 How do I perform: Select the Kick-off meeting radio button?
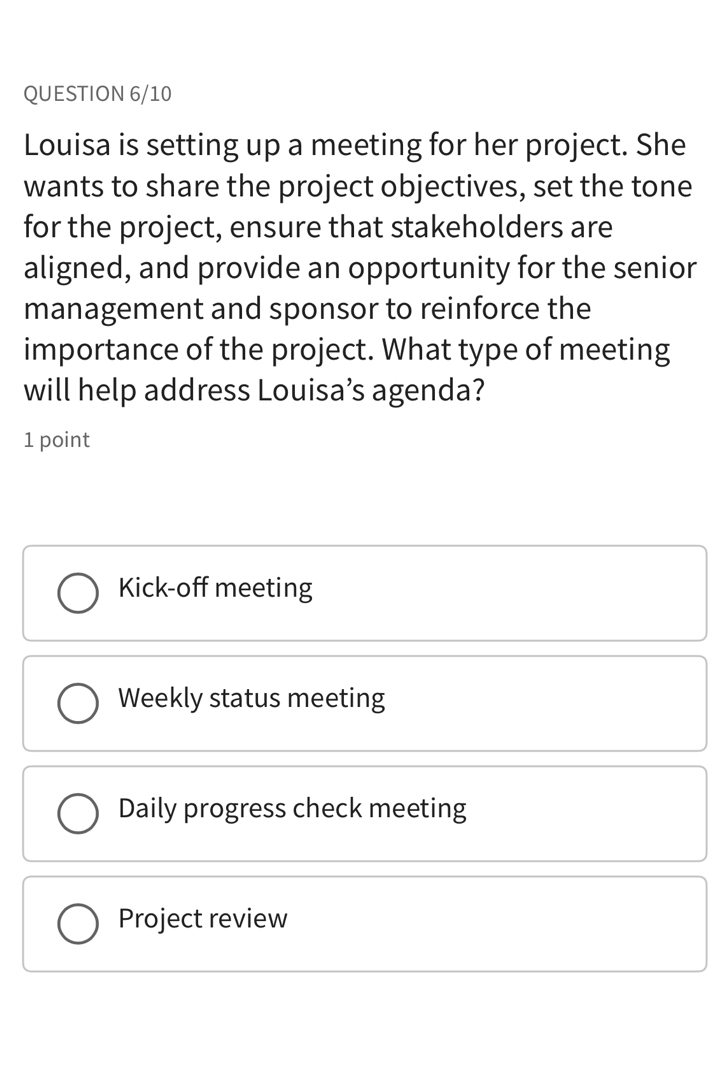78,593
